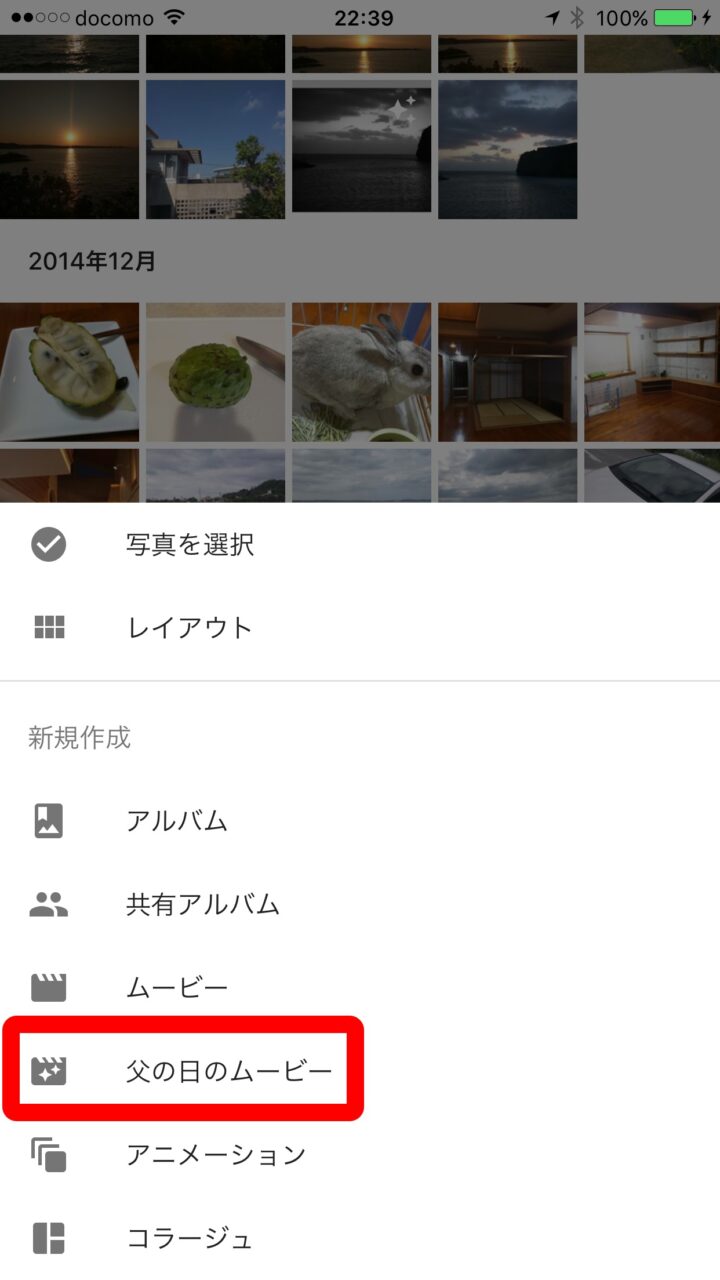Choose ムービー to make a movie
Image resolution: width=720 pixels, height=1280 pixels.
coord(177,988)
